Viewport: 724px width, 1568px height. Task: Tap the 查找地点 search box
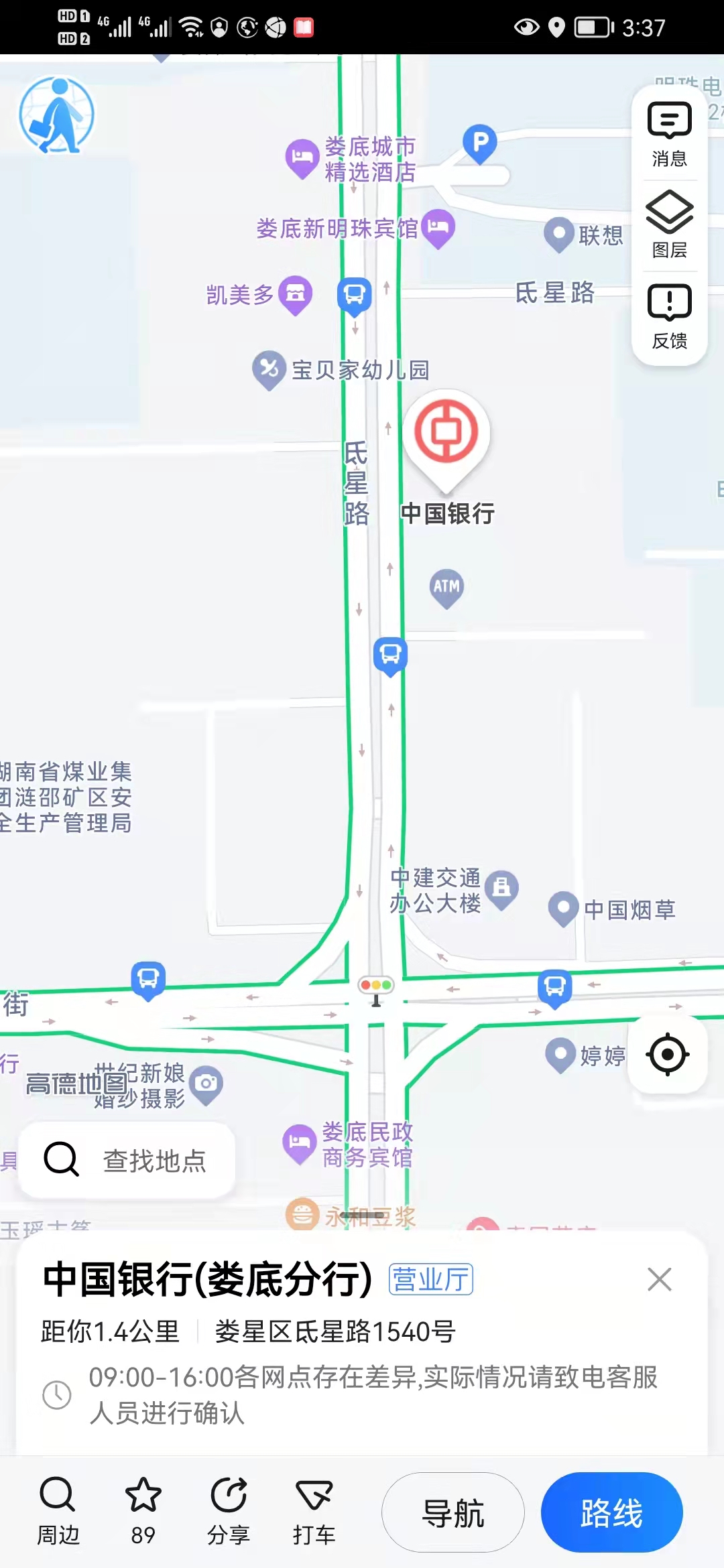click(127, 1160)
